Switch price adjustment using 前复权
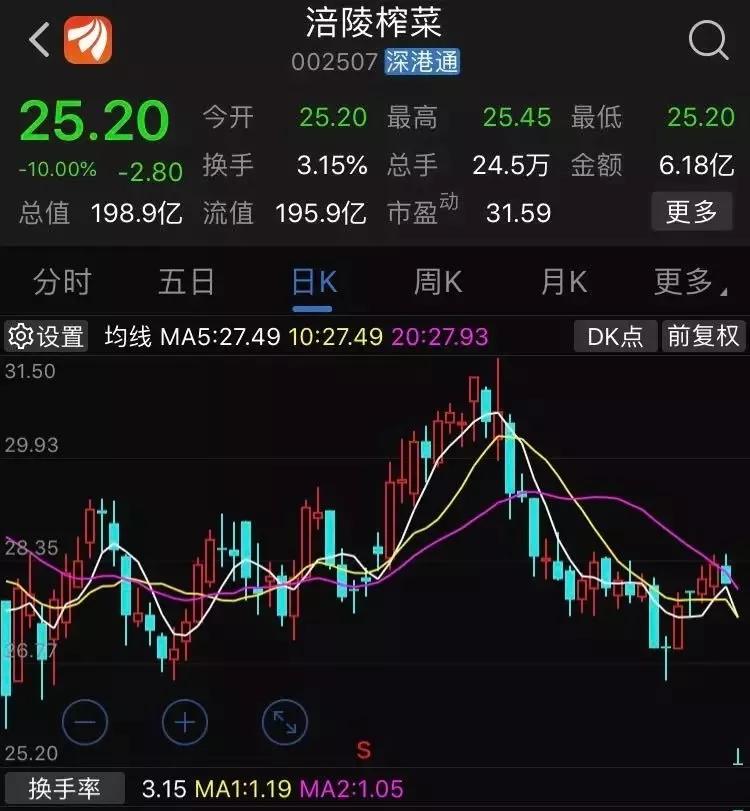 (x=703, y=336)
